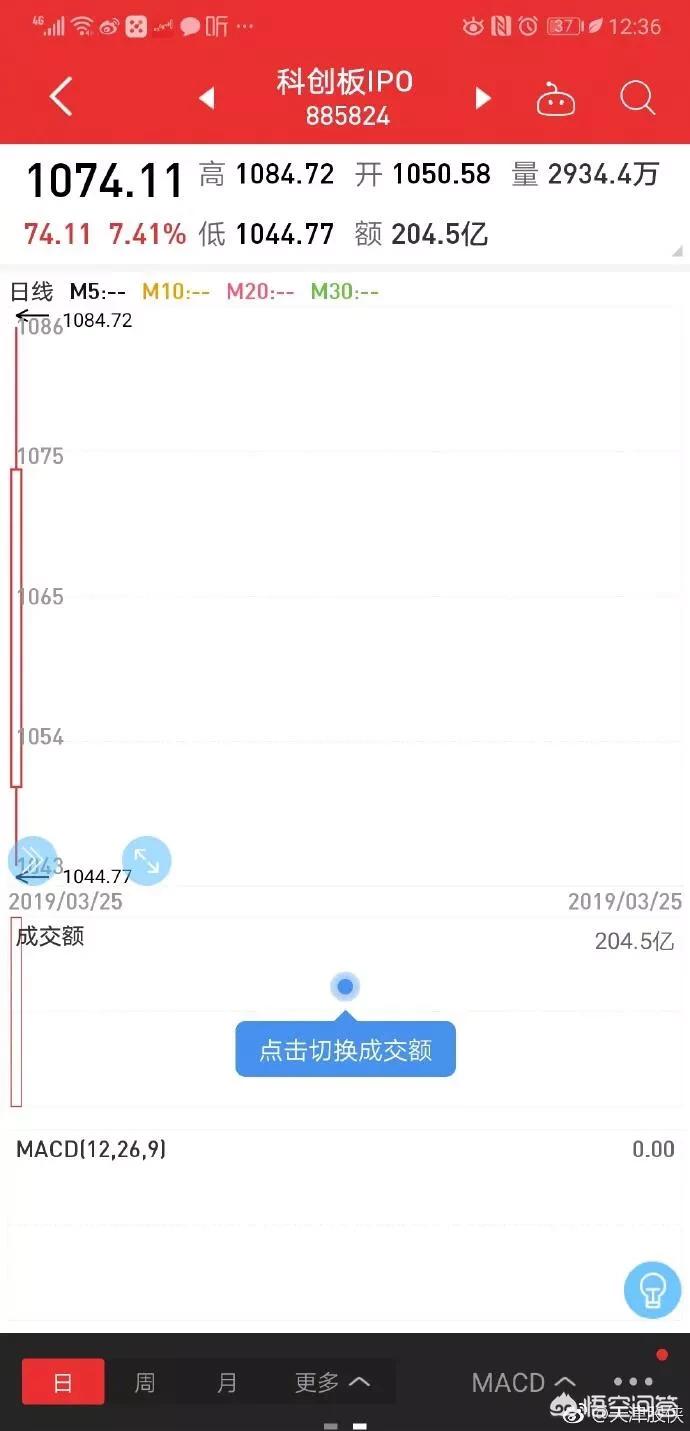Switch to the 月 monthly chart
Image resolution: width=690 pixels, height=1431 pixels.
227,1382
